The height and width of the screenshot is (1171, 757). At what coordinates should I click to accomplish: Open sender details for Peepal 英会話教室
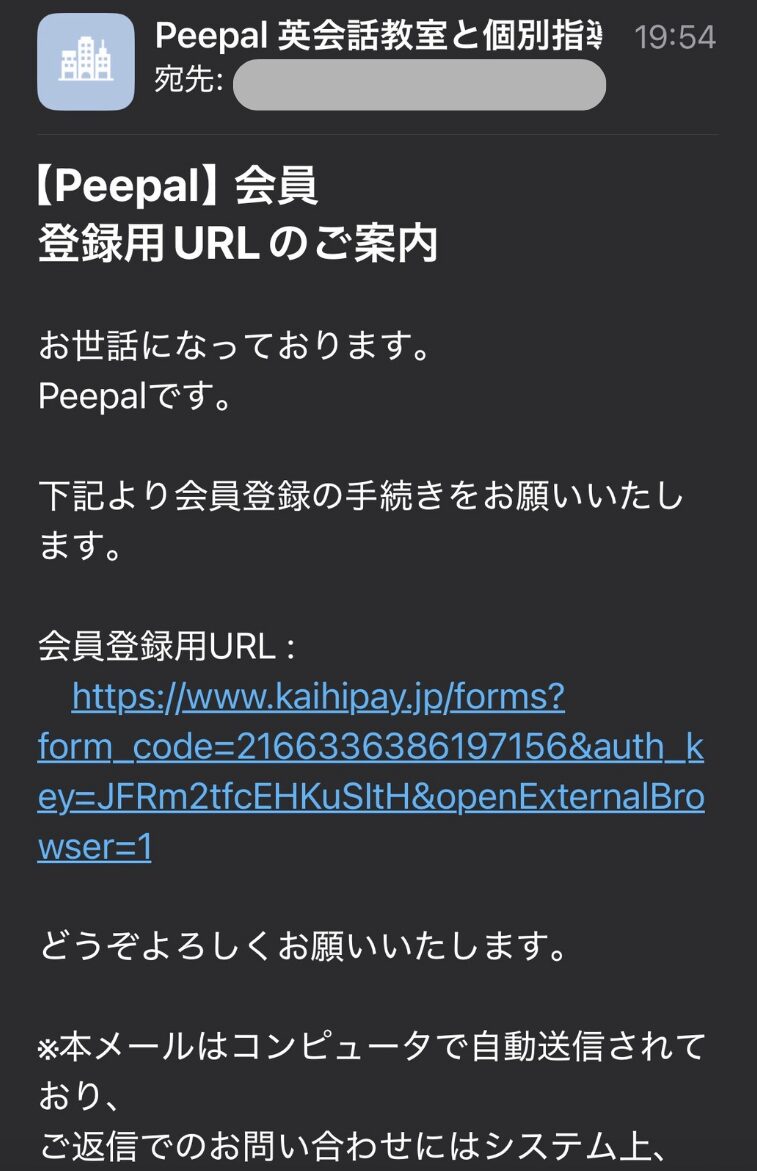378,37
